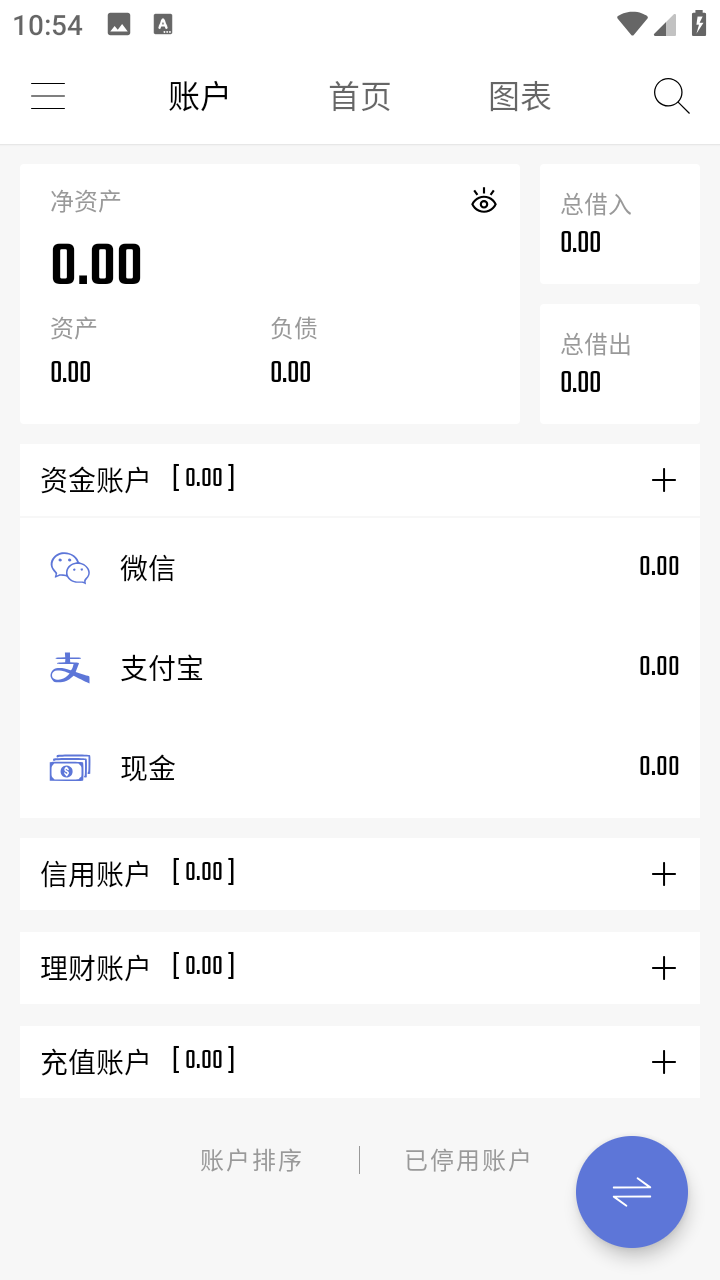Switch to the 首页 tab

360,95
